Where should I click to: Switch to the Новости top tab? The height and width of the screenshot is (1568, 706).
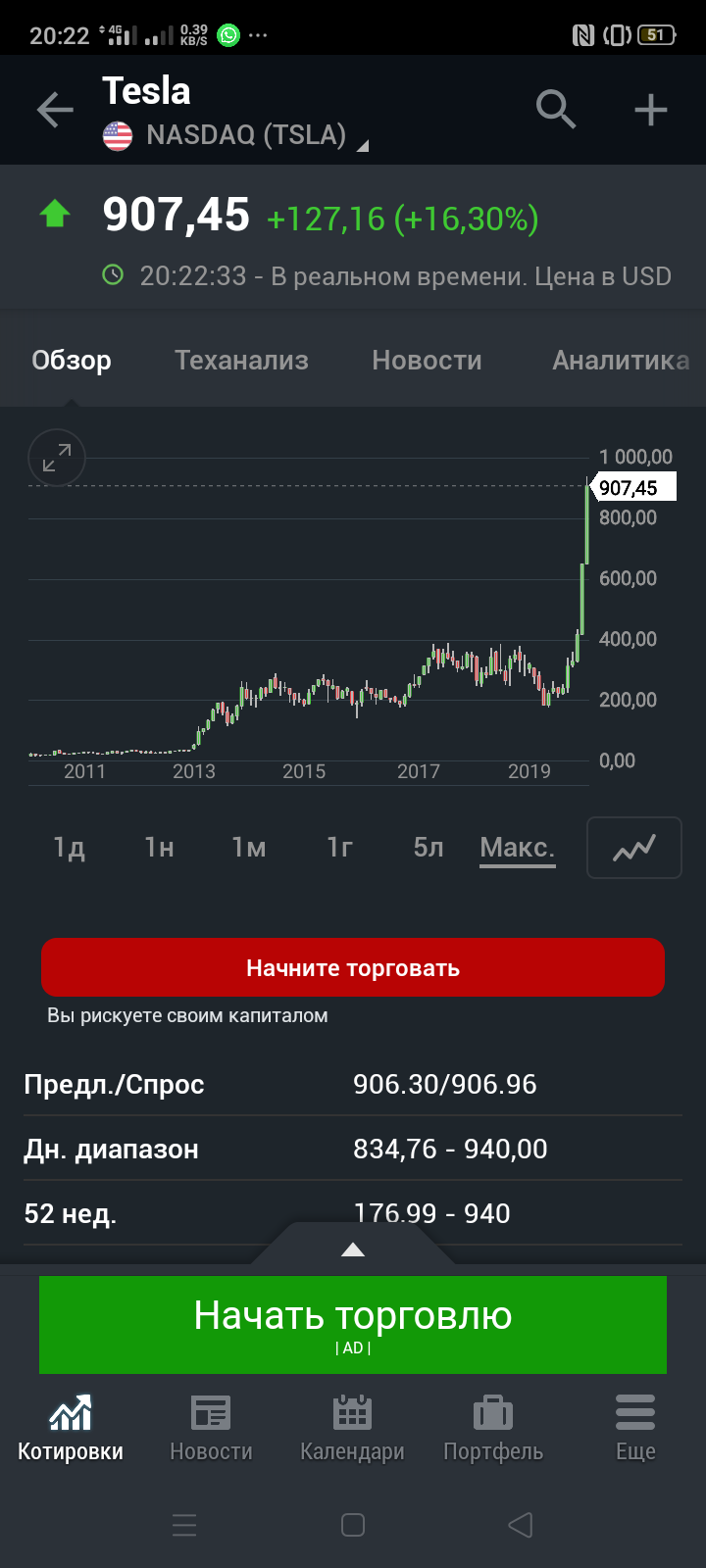click(427, 361)
